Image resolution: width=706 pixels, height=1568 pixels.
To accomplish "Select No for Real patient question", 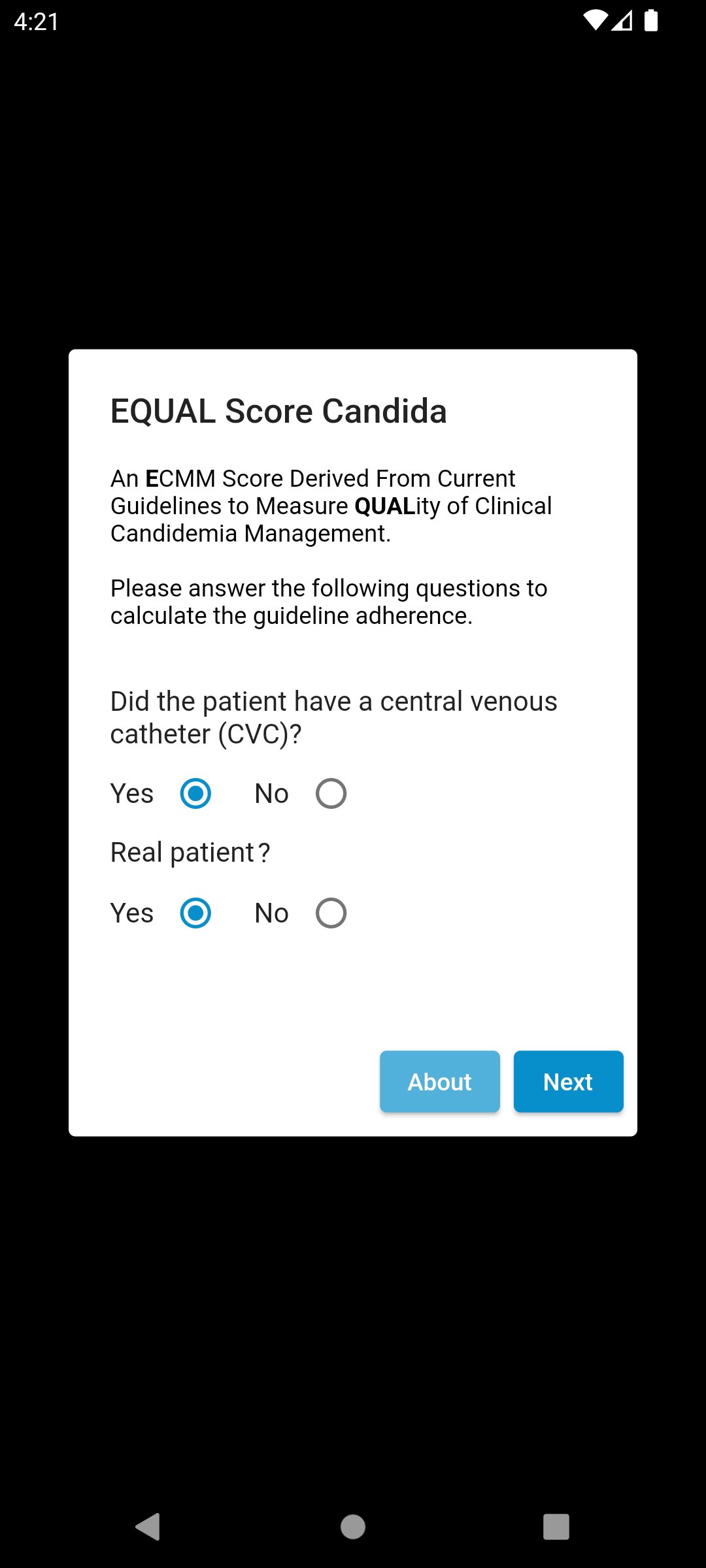I will [x=330, y=913].
